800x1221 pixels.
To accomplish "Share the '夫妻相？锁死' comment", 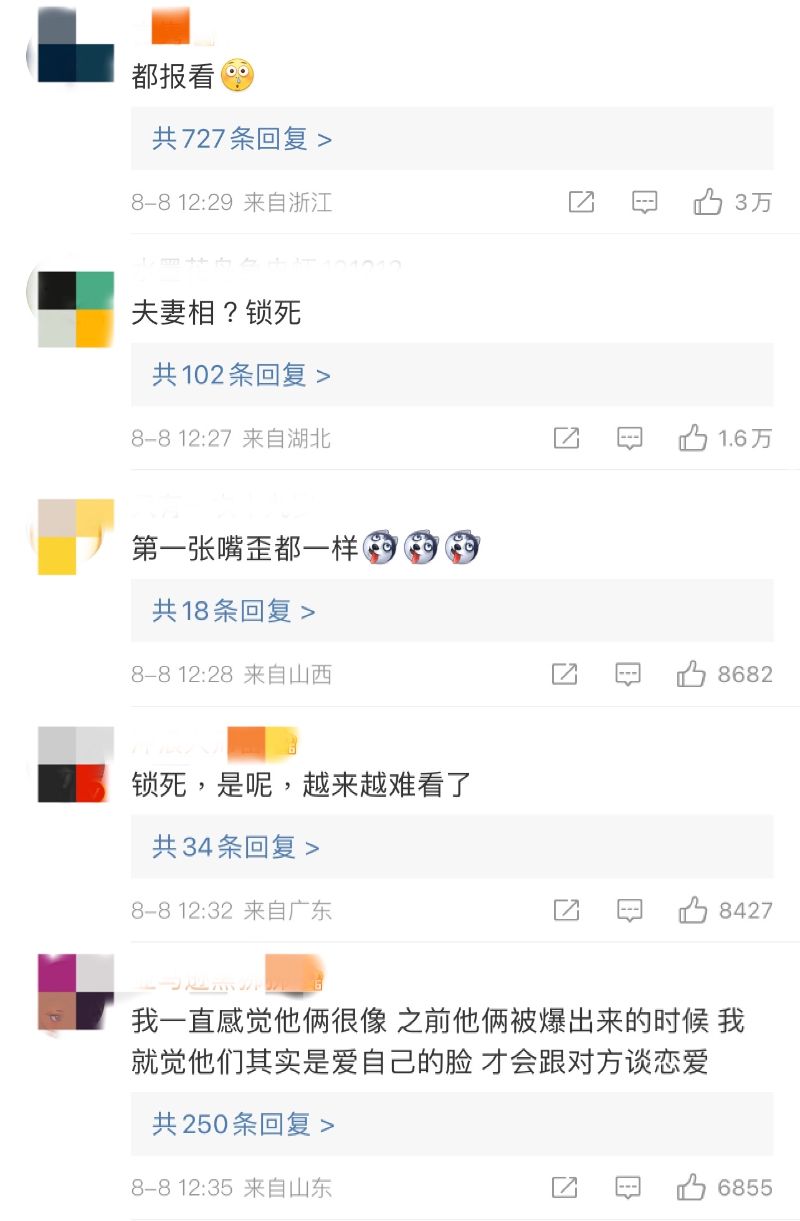I will [566, 438].
